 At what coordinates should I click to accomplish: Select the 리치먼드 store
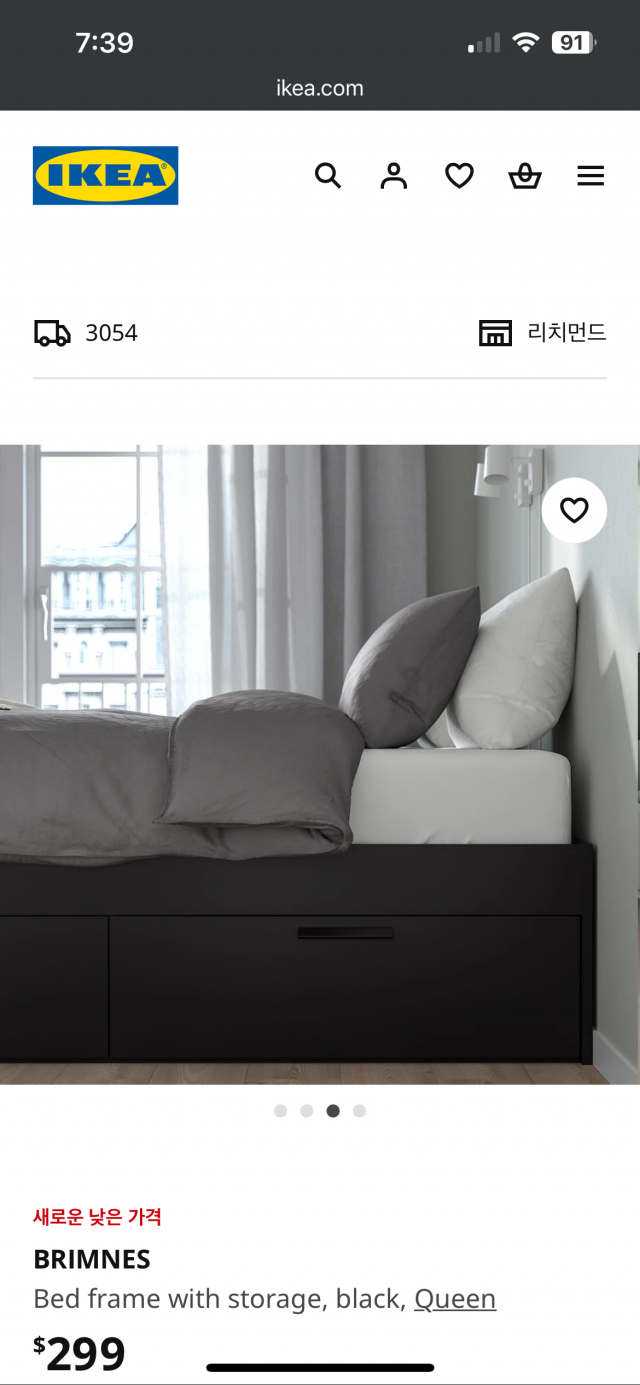[543, 333]
